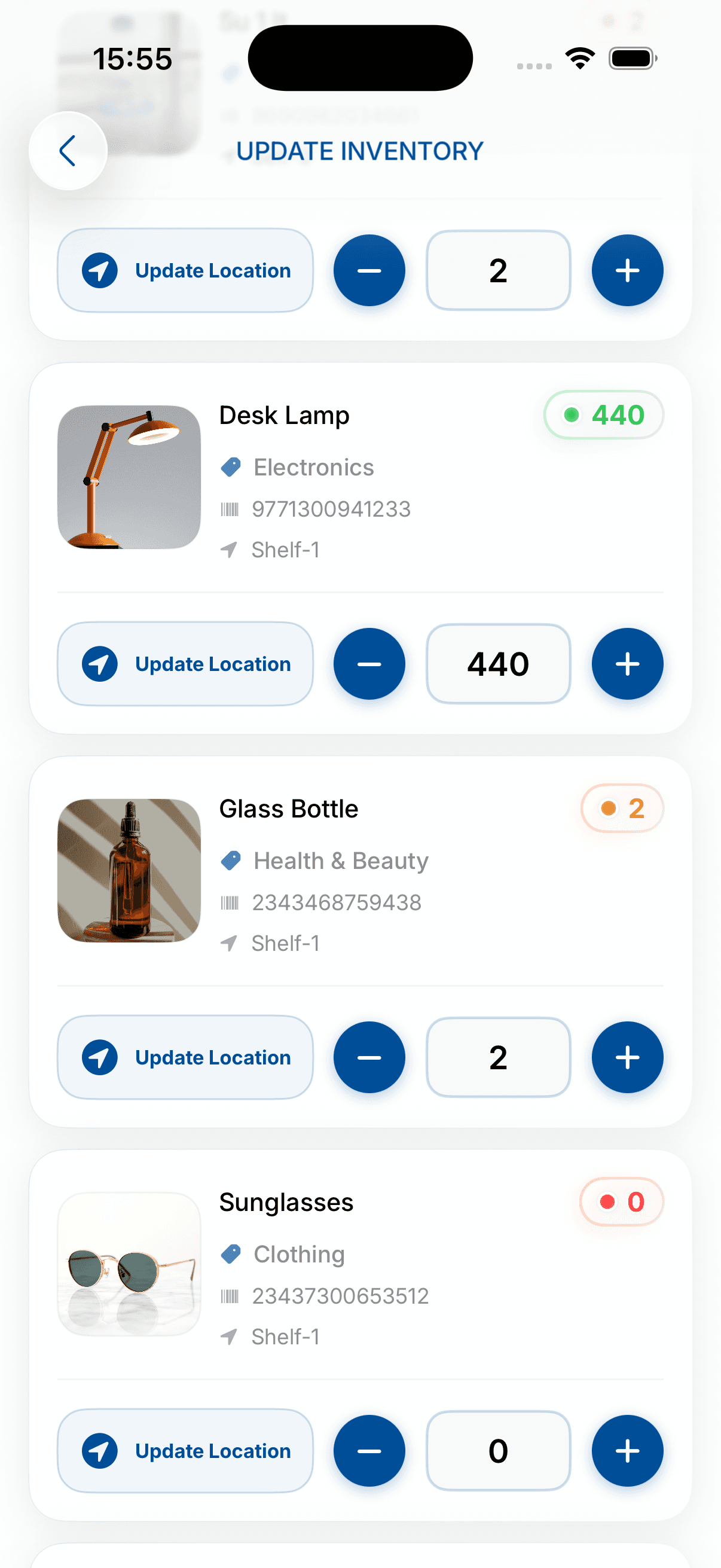Edit the Desk Lamp quantity field
Image resolution: width=721 pixels, height=1568 pixels.
(497, 663)
